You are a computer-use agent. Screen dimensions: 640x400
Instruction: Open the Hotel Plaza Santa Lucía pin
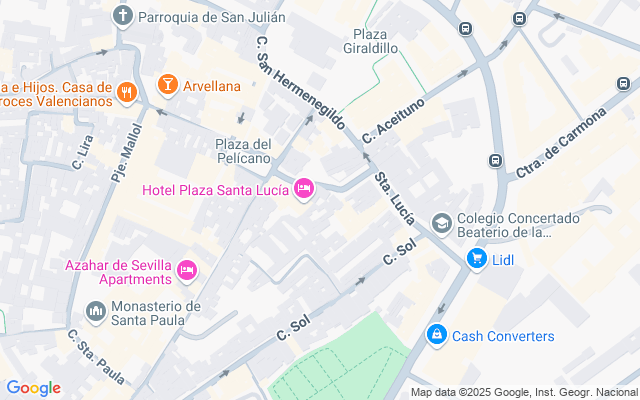pos(304,189)
